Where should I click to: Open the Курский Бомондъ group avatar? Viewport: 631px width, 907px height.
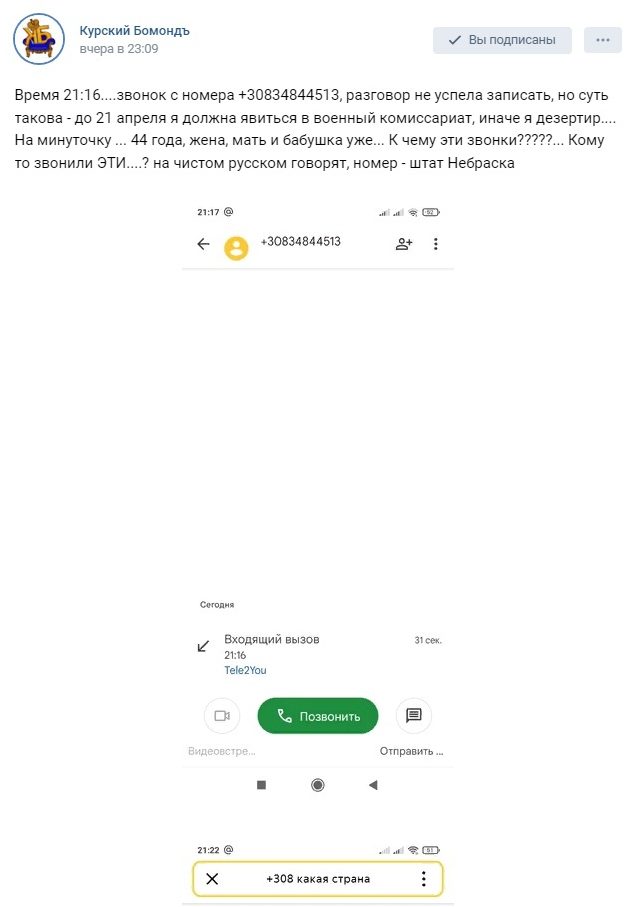(x=39, y=39)
